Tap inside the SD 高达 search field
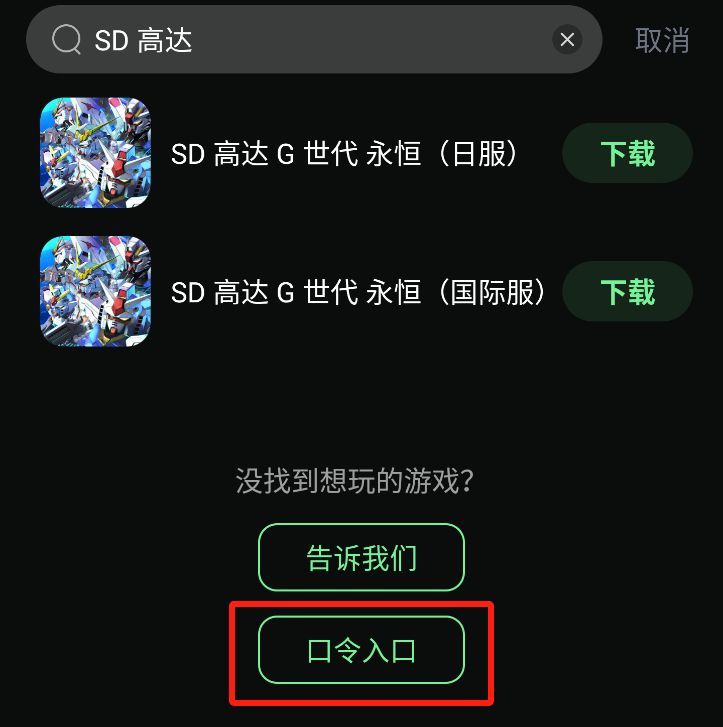Screen dimensions: 723x727 click(x=250, y=40)
